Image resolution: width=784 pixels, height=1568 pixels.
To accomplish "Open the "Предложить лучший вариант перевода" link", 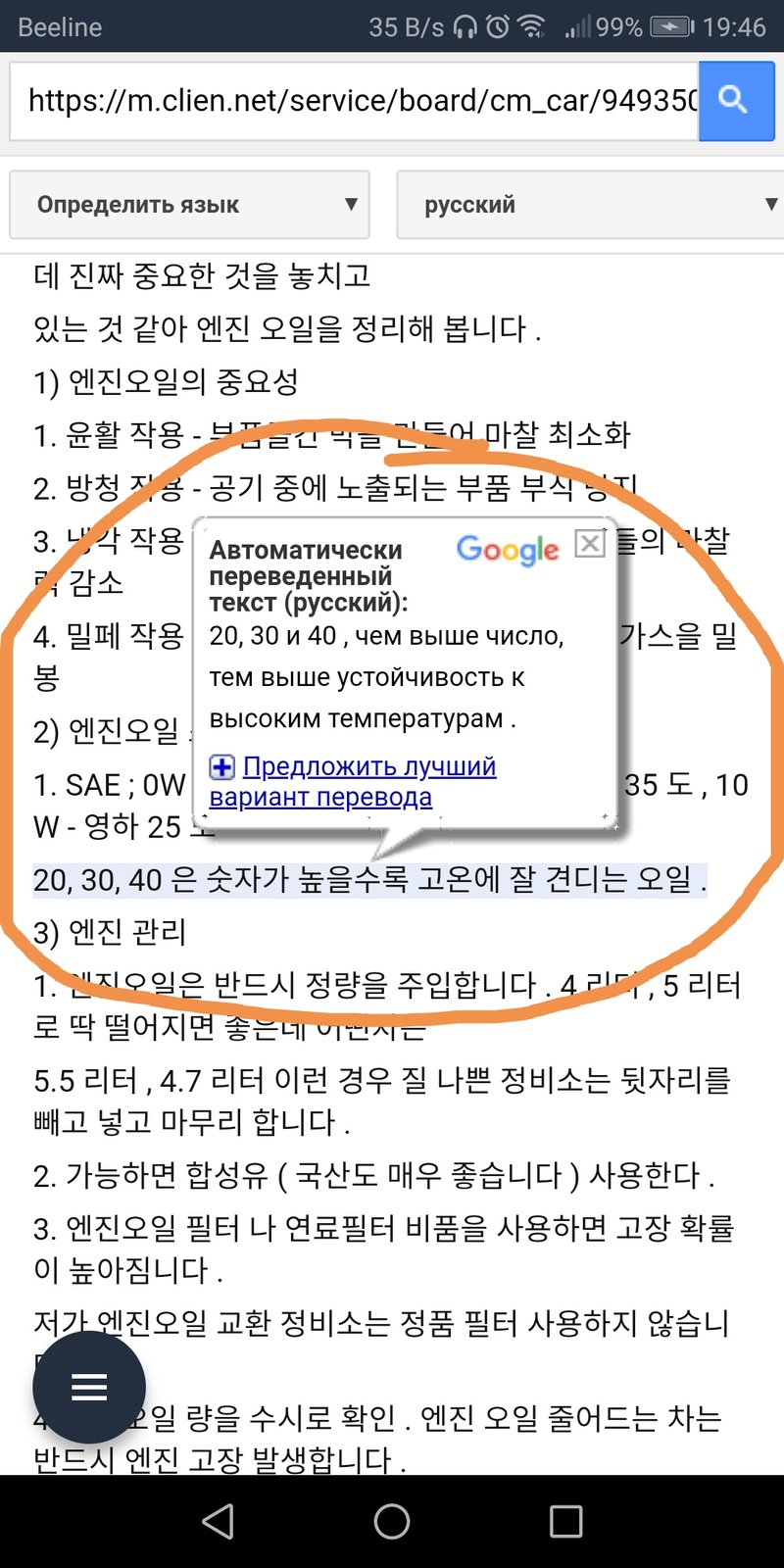I will point(354,782).
